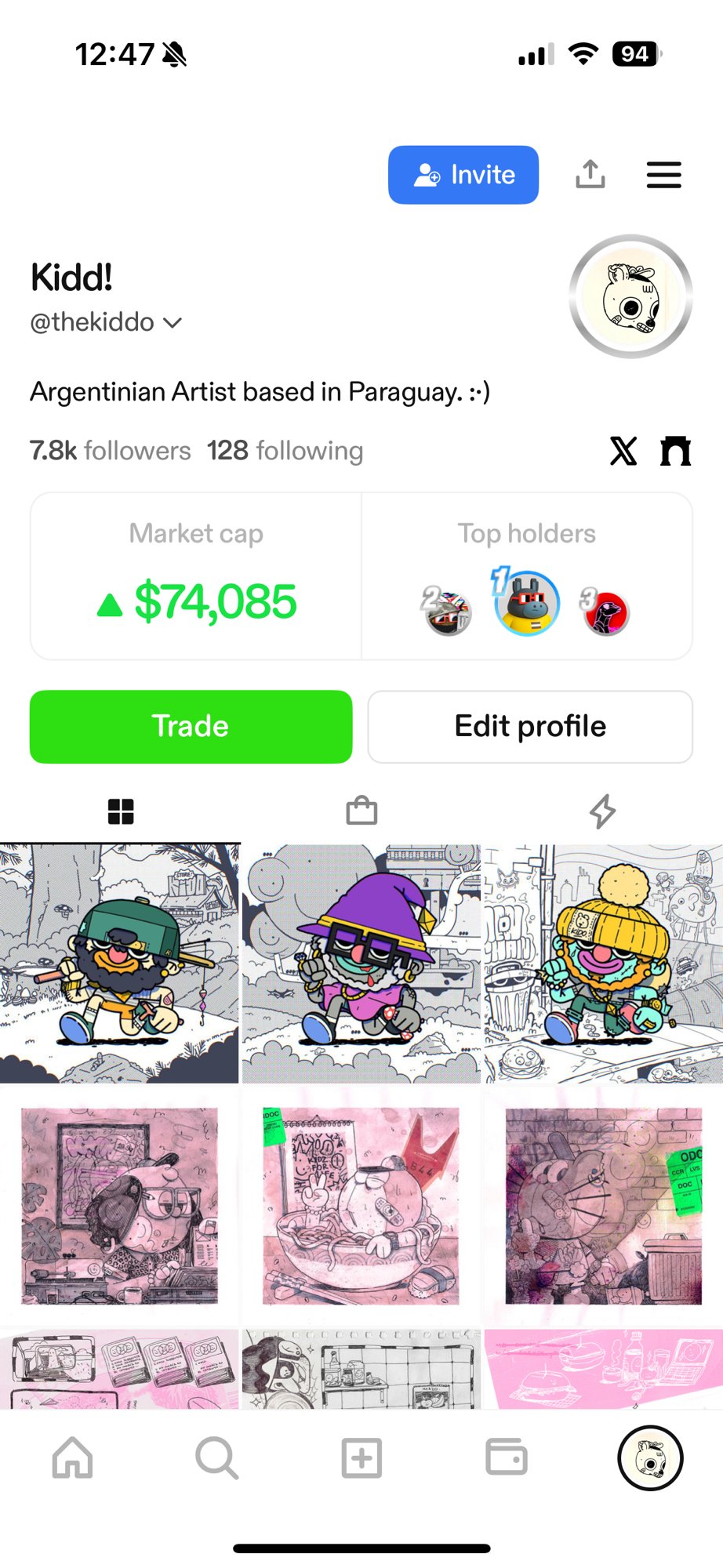Open the hamburger menu
Image resolution: width=723 pixels, height=1568 pixels.
tap(663, 175)
